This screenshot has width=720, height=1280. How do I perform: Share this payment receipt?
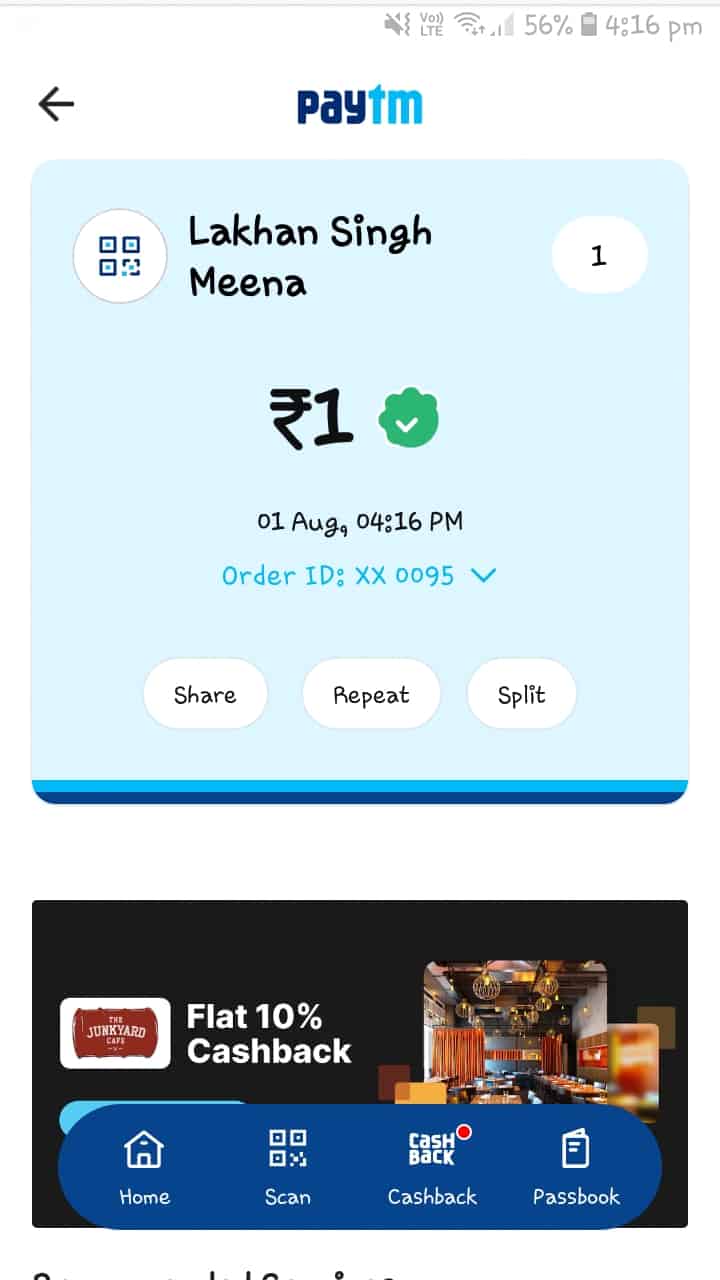(x=205, y=695)
